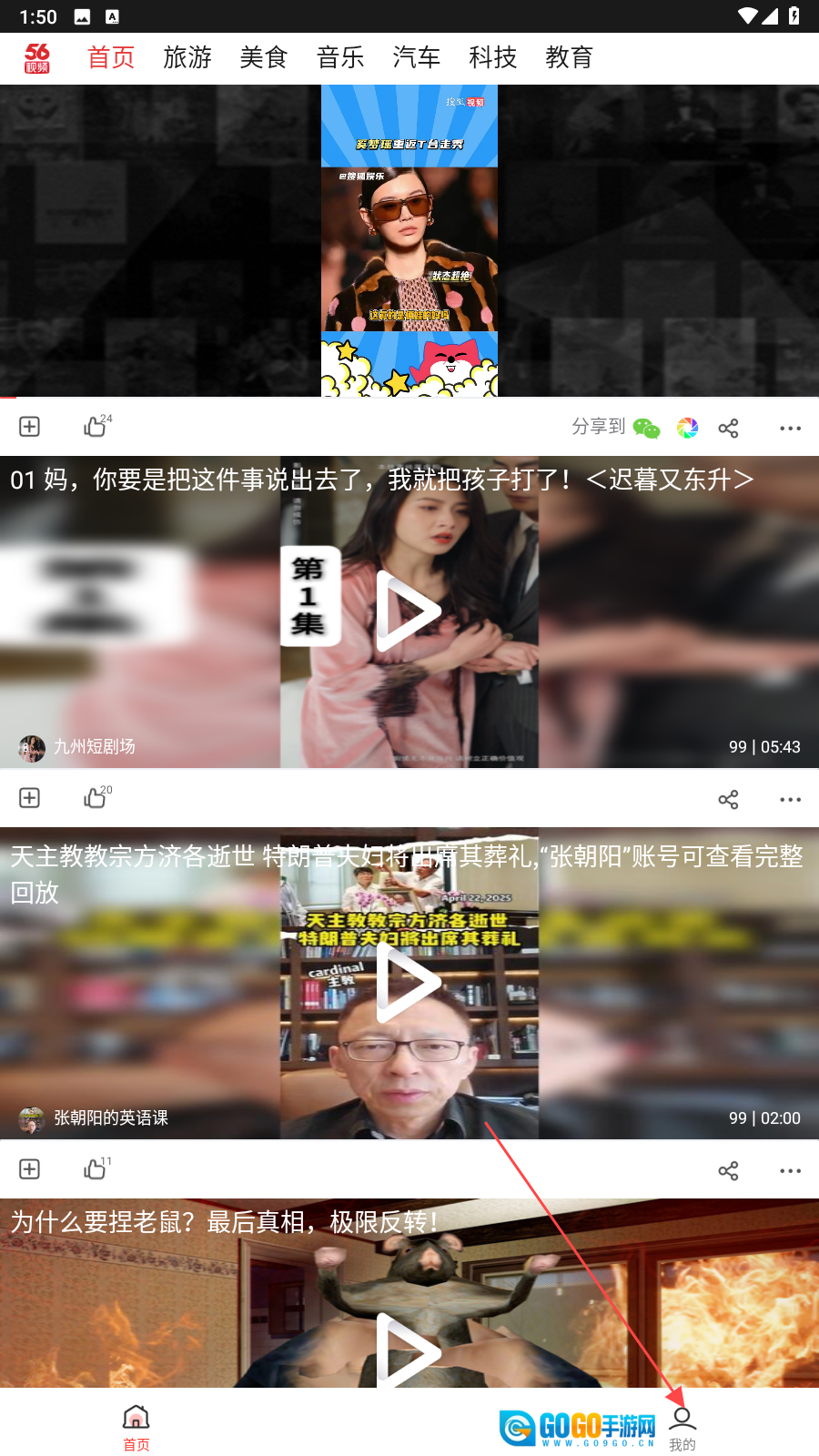Open the 九州短剧场 channel
Viewport: 819px width, 1456px height.
click(x=94, y=747)
